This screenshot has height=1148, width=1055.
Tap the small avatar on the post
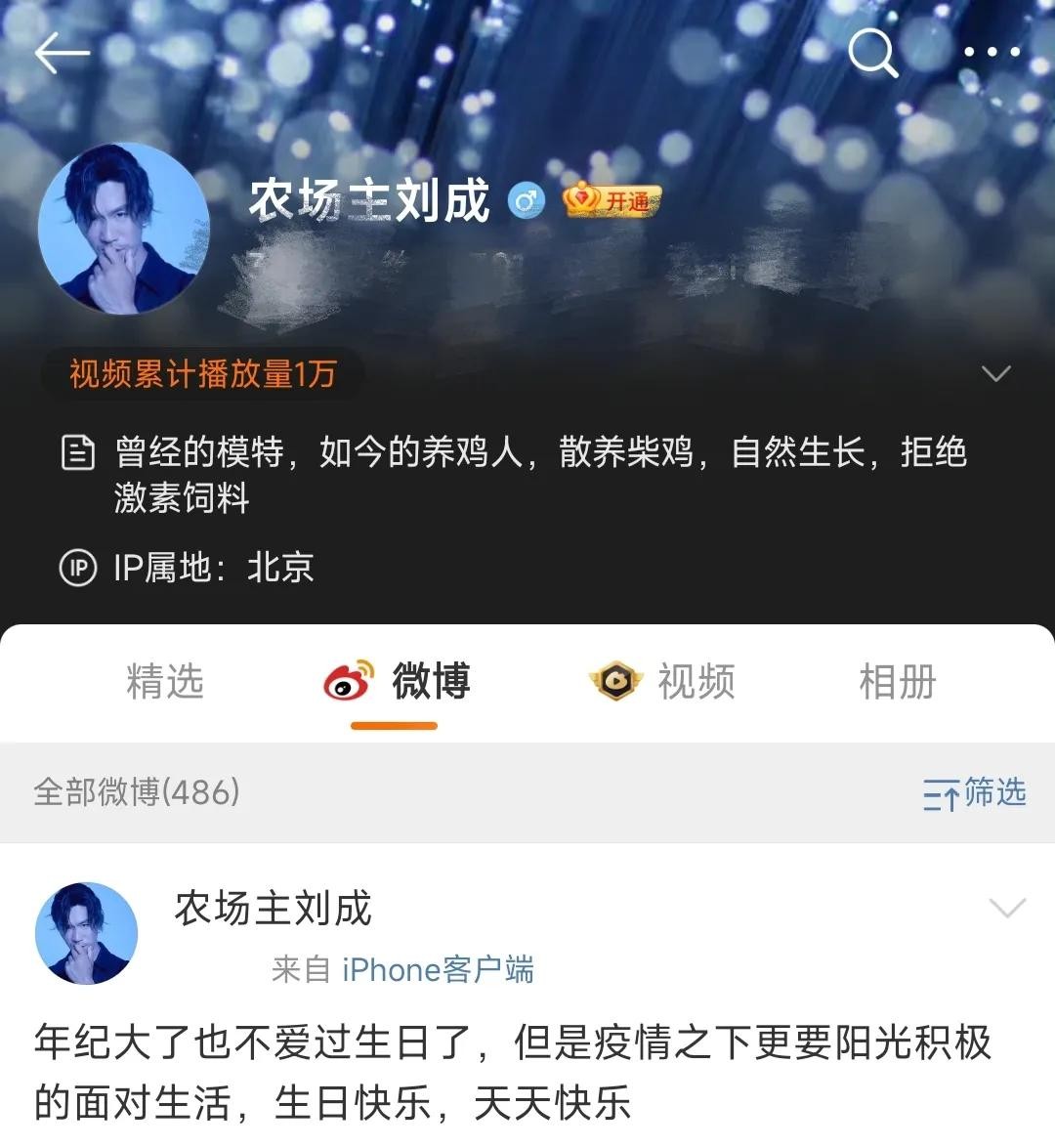tap(87, 933)
